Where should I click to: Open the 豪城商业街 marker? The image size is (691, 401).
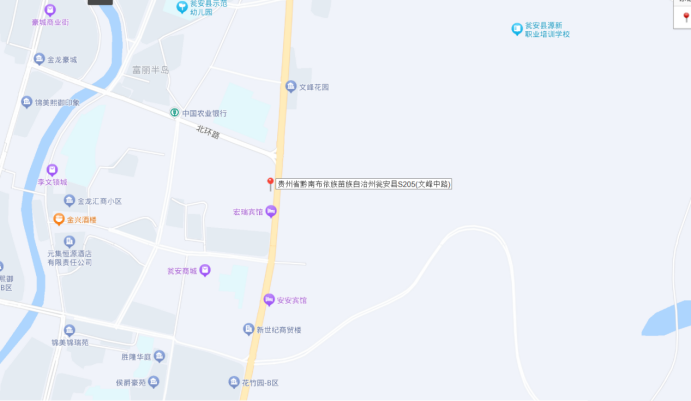[x=50, y=9]
